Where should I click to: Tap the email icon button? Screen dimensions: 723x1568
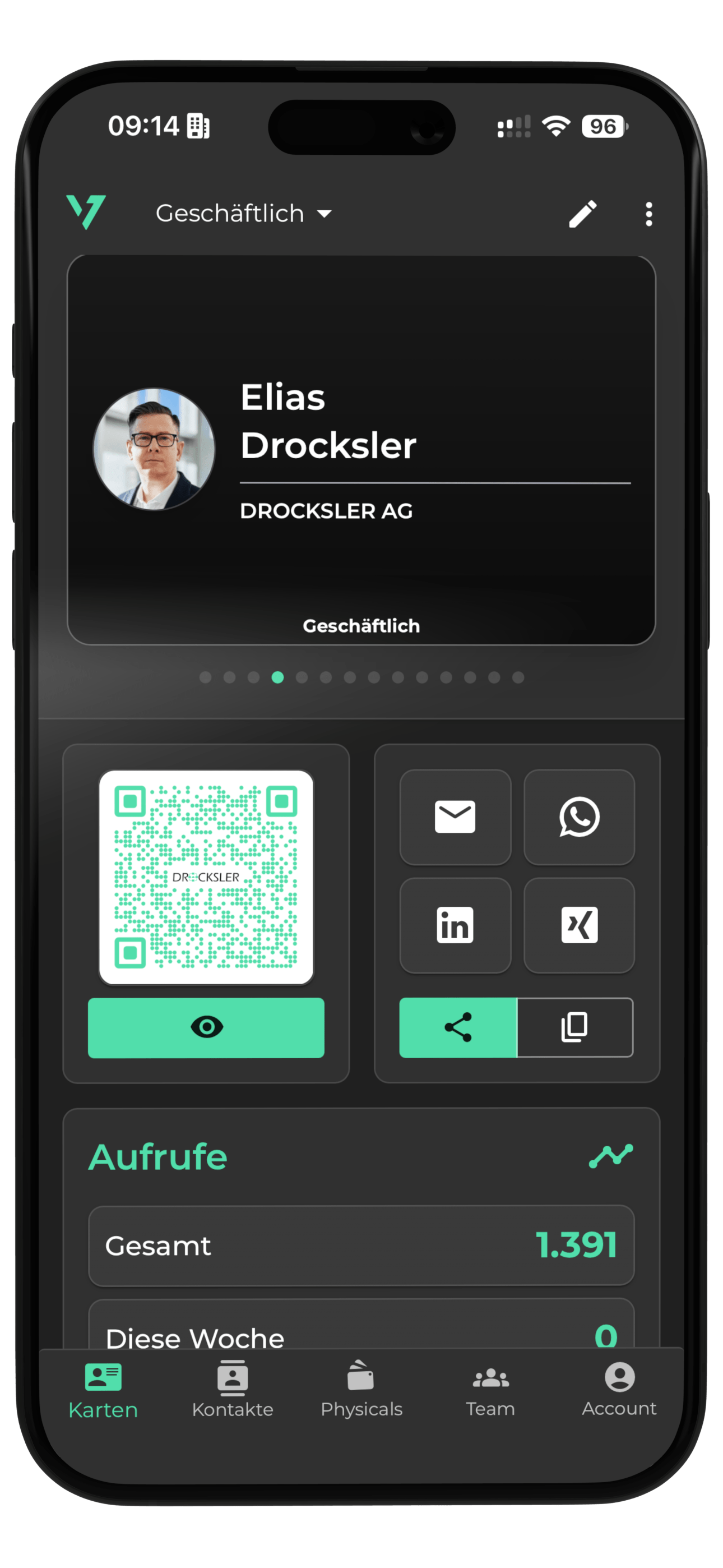tap(455, 817)
